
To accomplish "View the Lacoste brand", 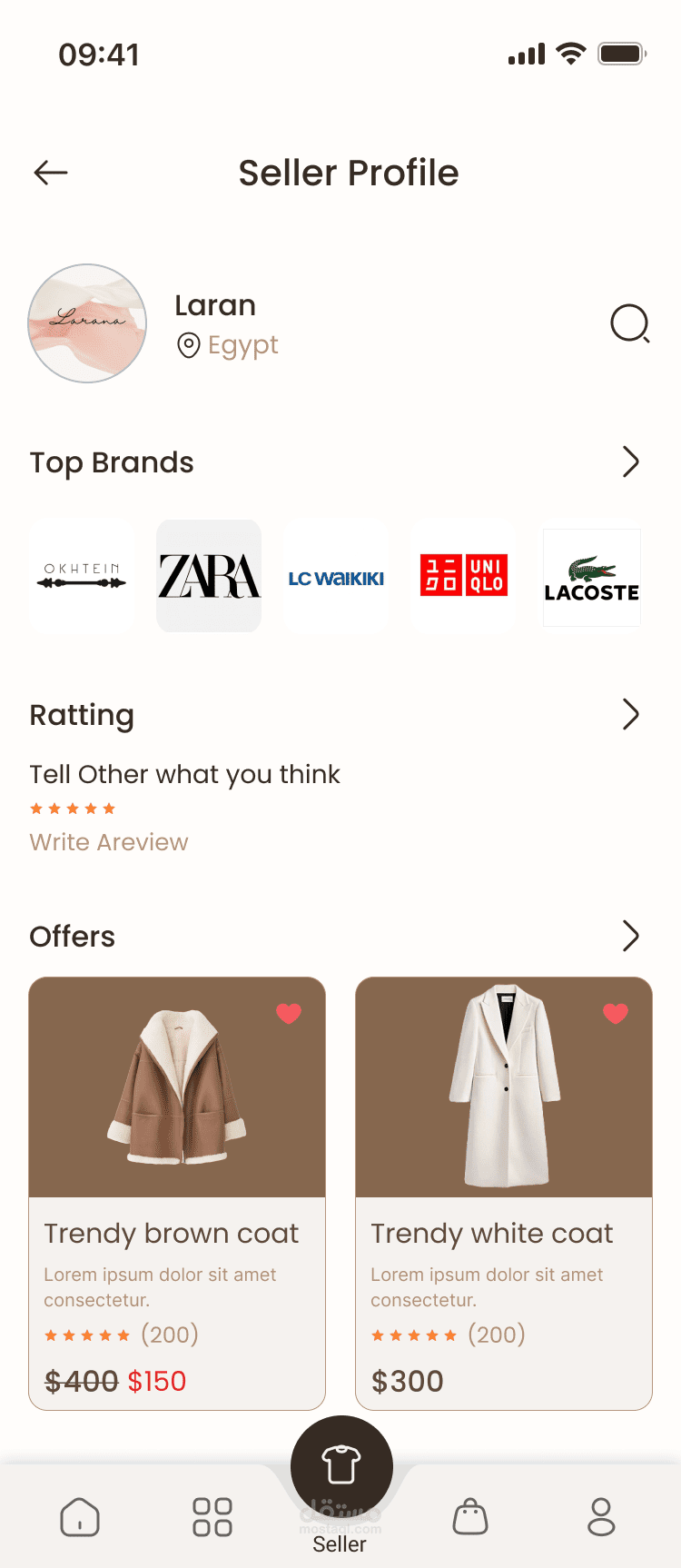I will pos(591,578).
